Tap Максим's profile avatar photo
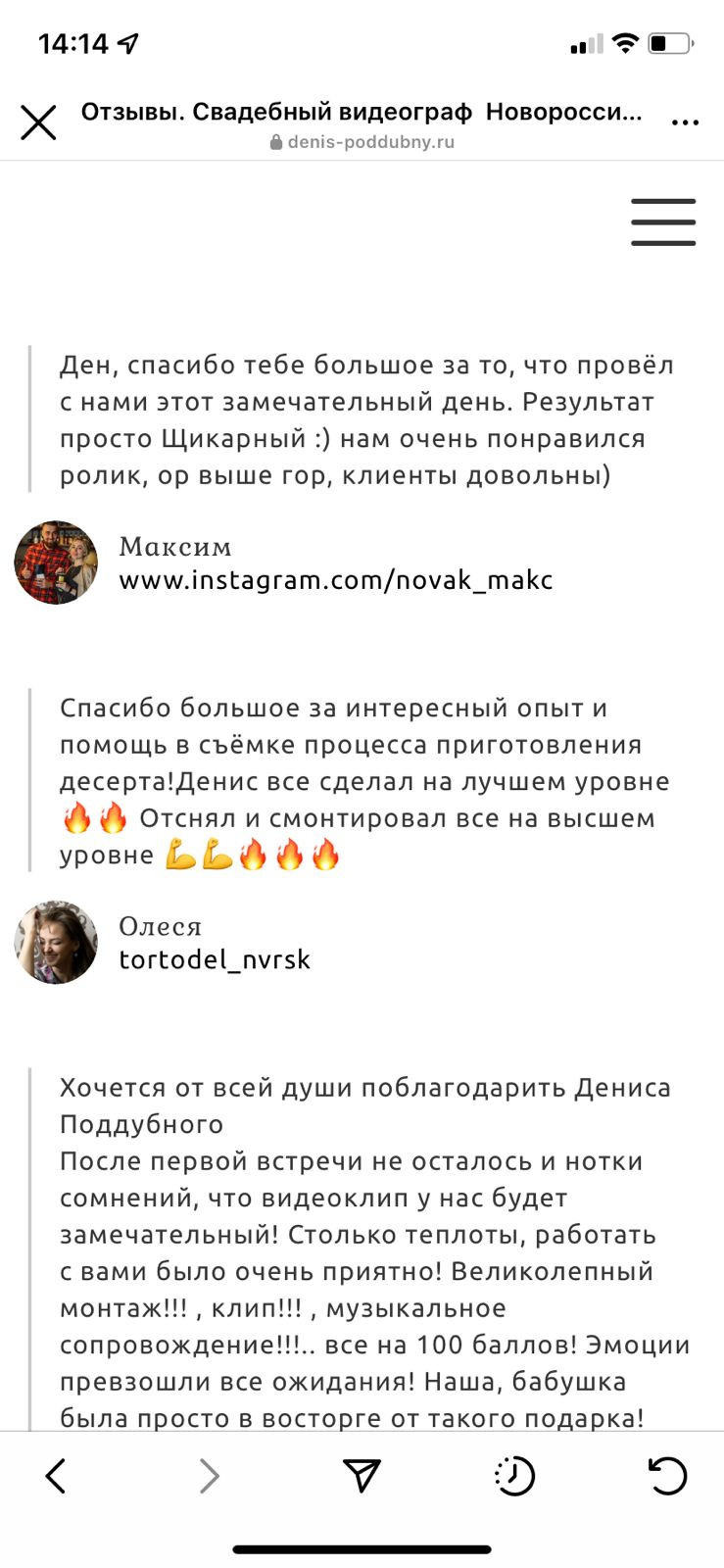 point(55,563)
